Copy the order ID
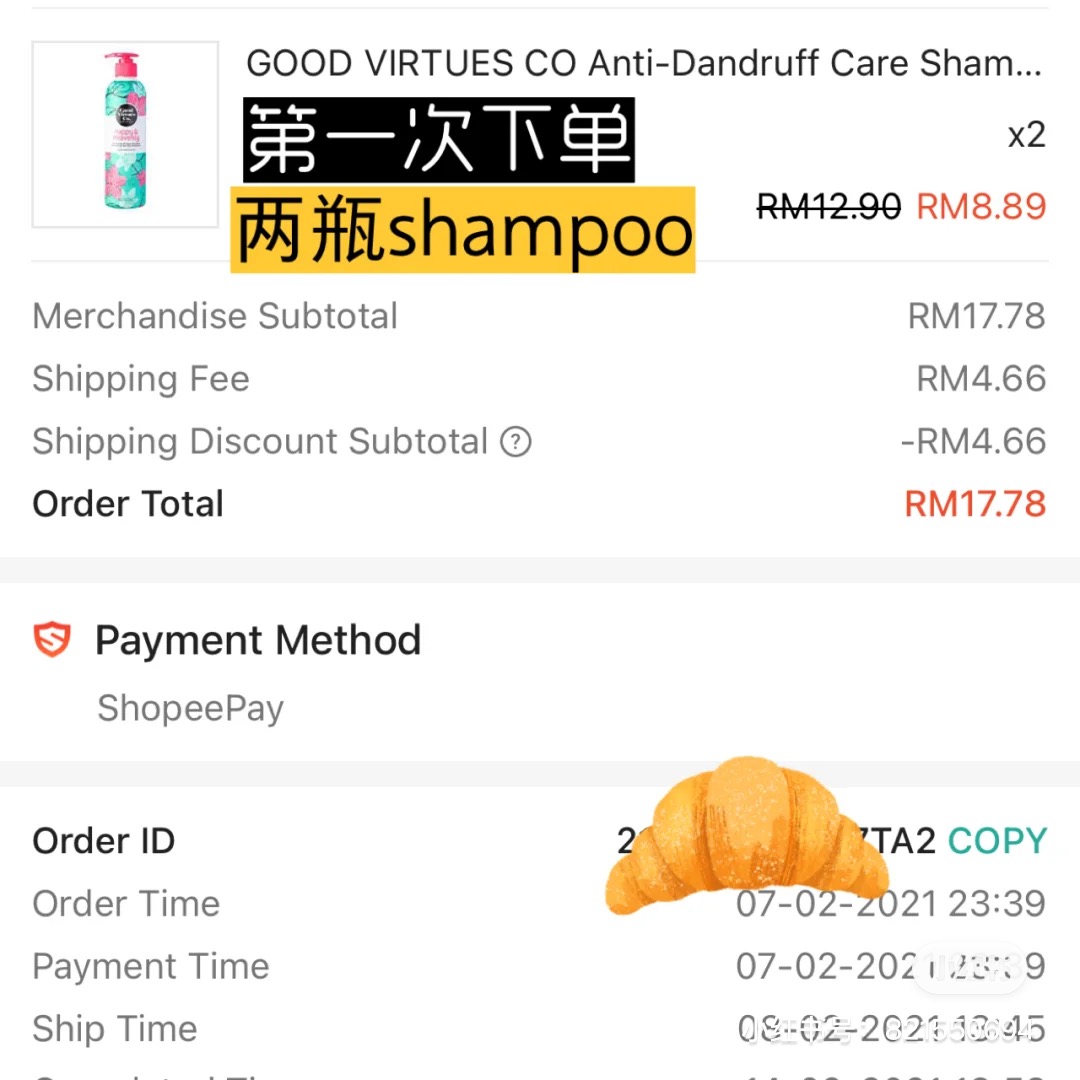The height and width of the screenshot is (1080, 1080). click(996, 841)
